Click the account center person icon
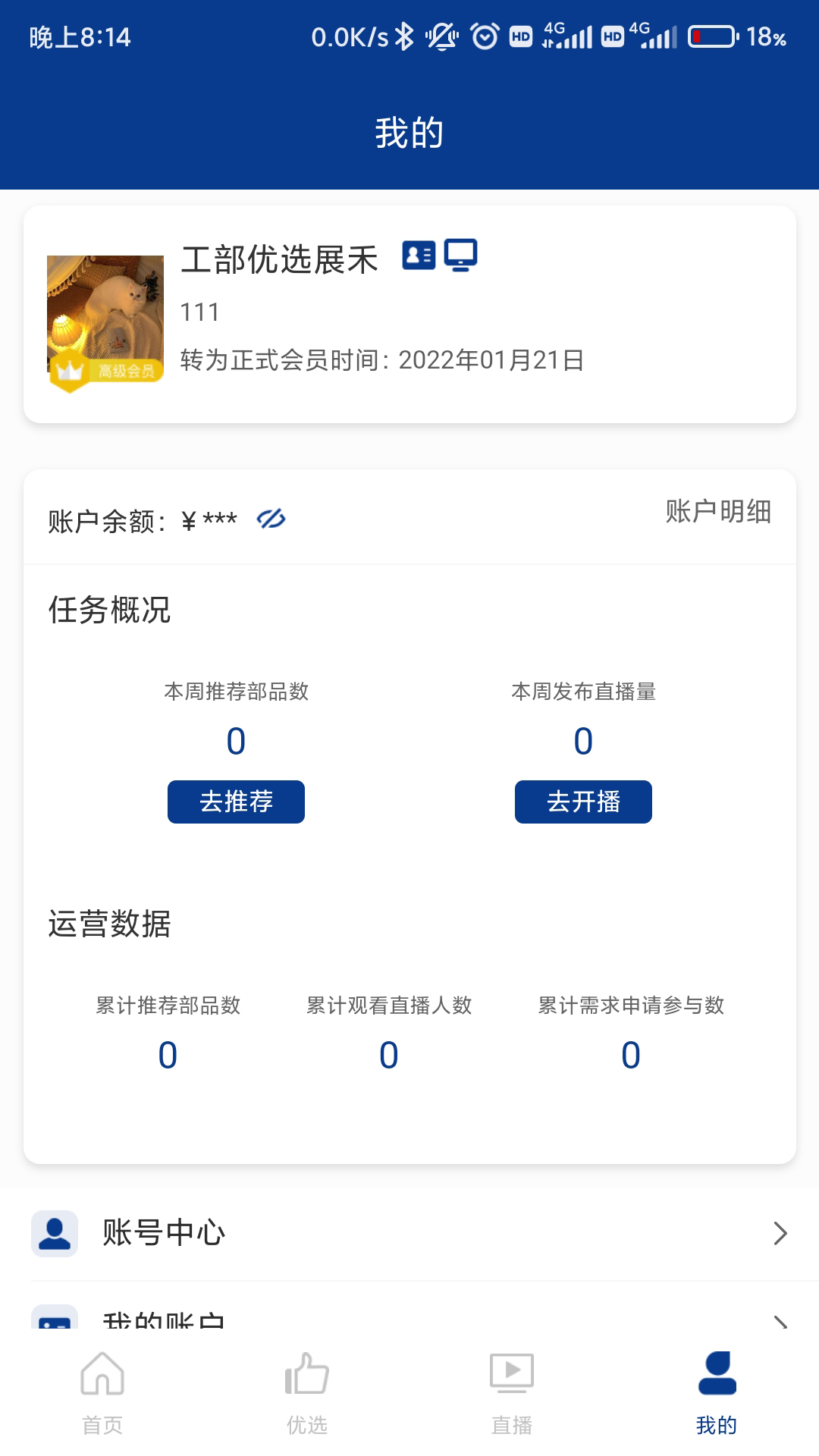 point(55,1232)
